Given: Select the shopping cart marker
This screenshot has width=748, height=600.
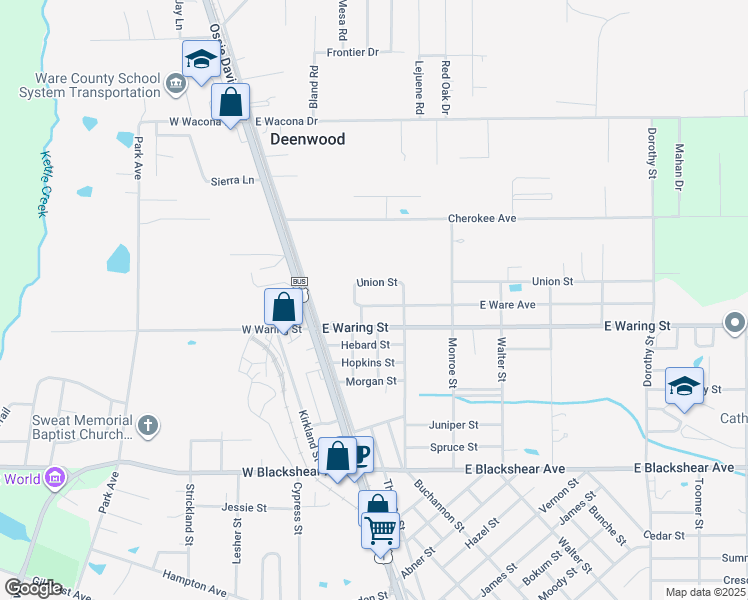Looking at the screenshot, I should pyautogui.click(x=381, y=531).
